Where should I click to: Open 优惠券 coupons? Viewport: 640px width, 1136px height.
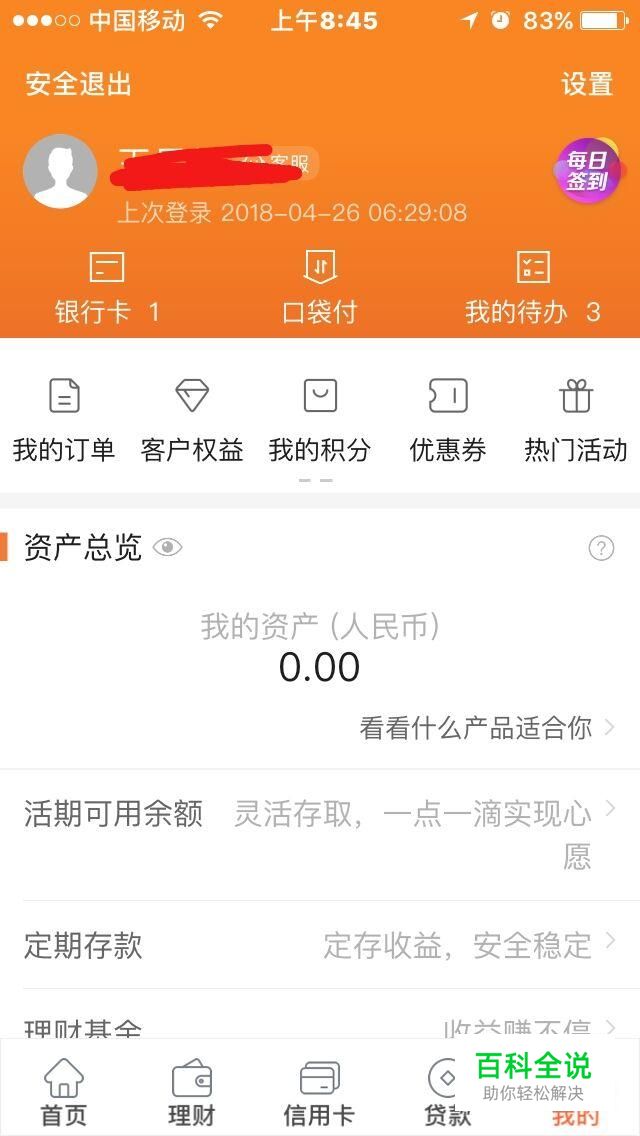pyautogui.click(x=448, y=422)
